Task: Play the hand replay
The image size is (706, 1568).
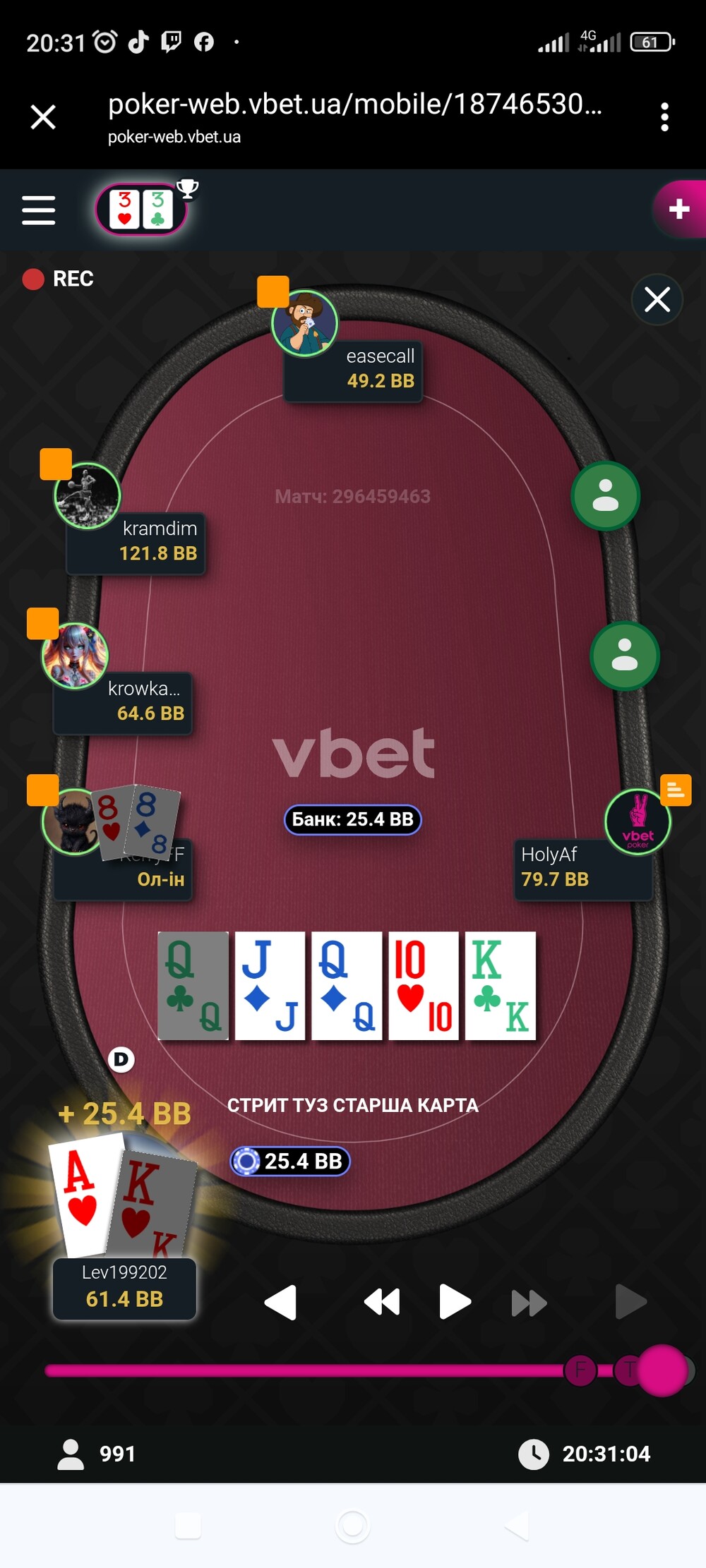Action: [455, 1302]
